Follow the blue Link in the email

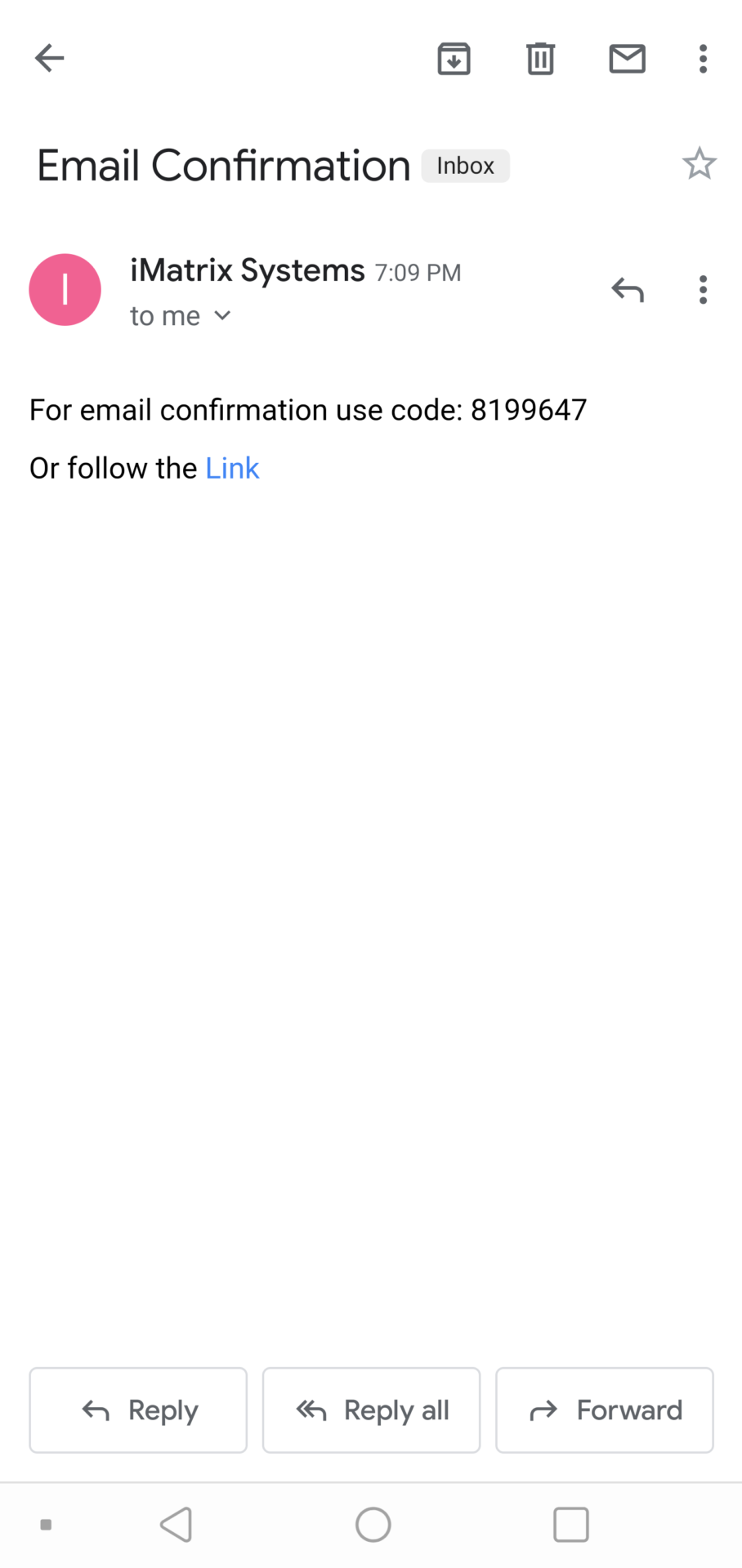click(x=232, y=469)
